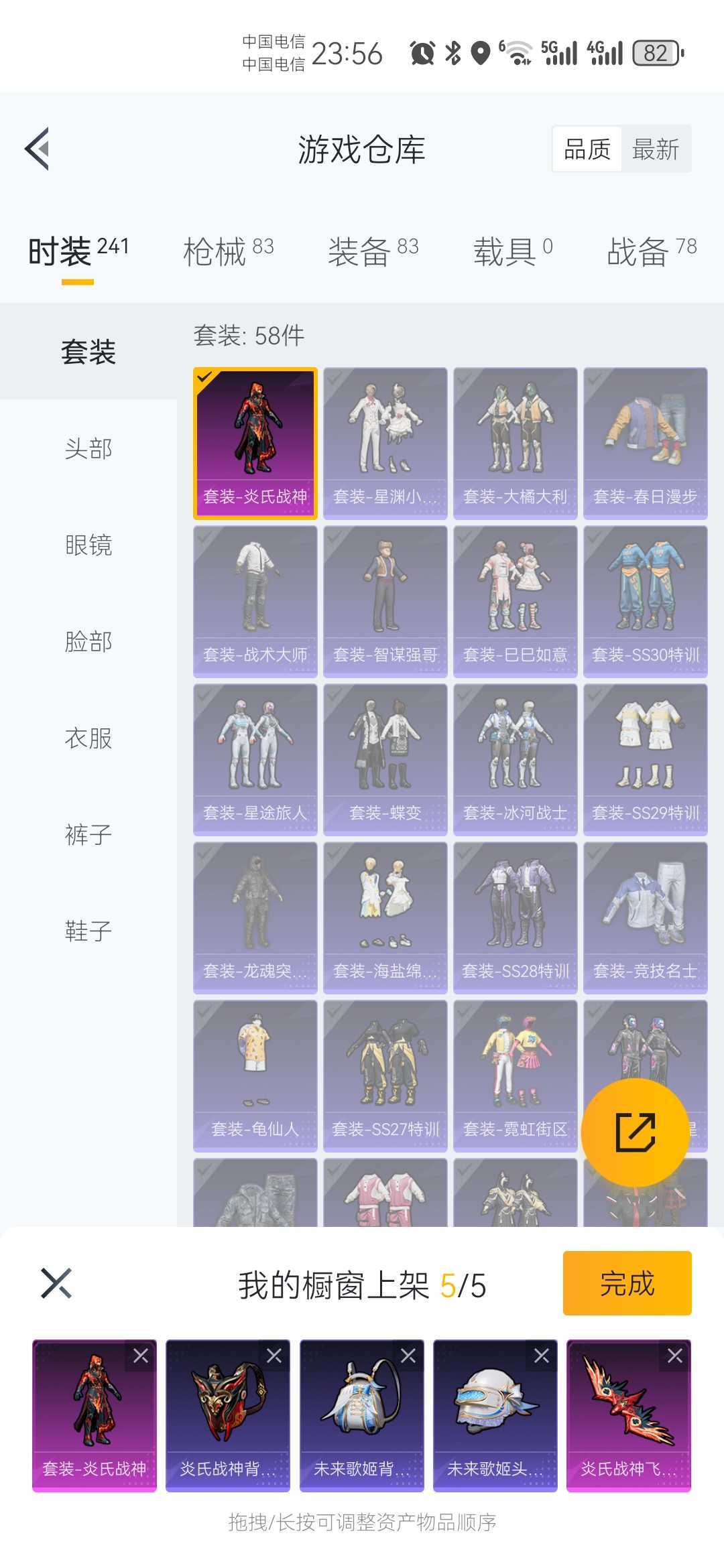Switch to the 枪械 tab

[x=228, y=252]
